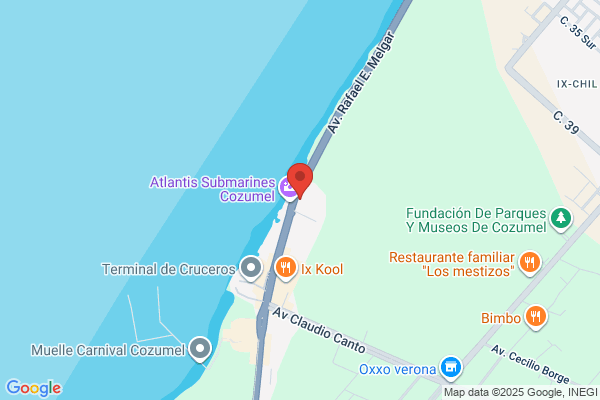Select Muelle Carnival Cozumel marker
Screen dimensions: 600x400
click(200, 349)
